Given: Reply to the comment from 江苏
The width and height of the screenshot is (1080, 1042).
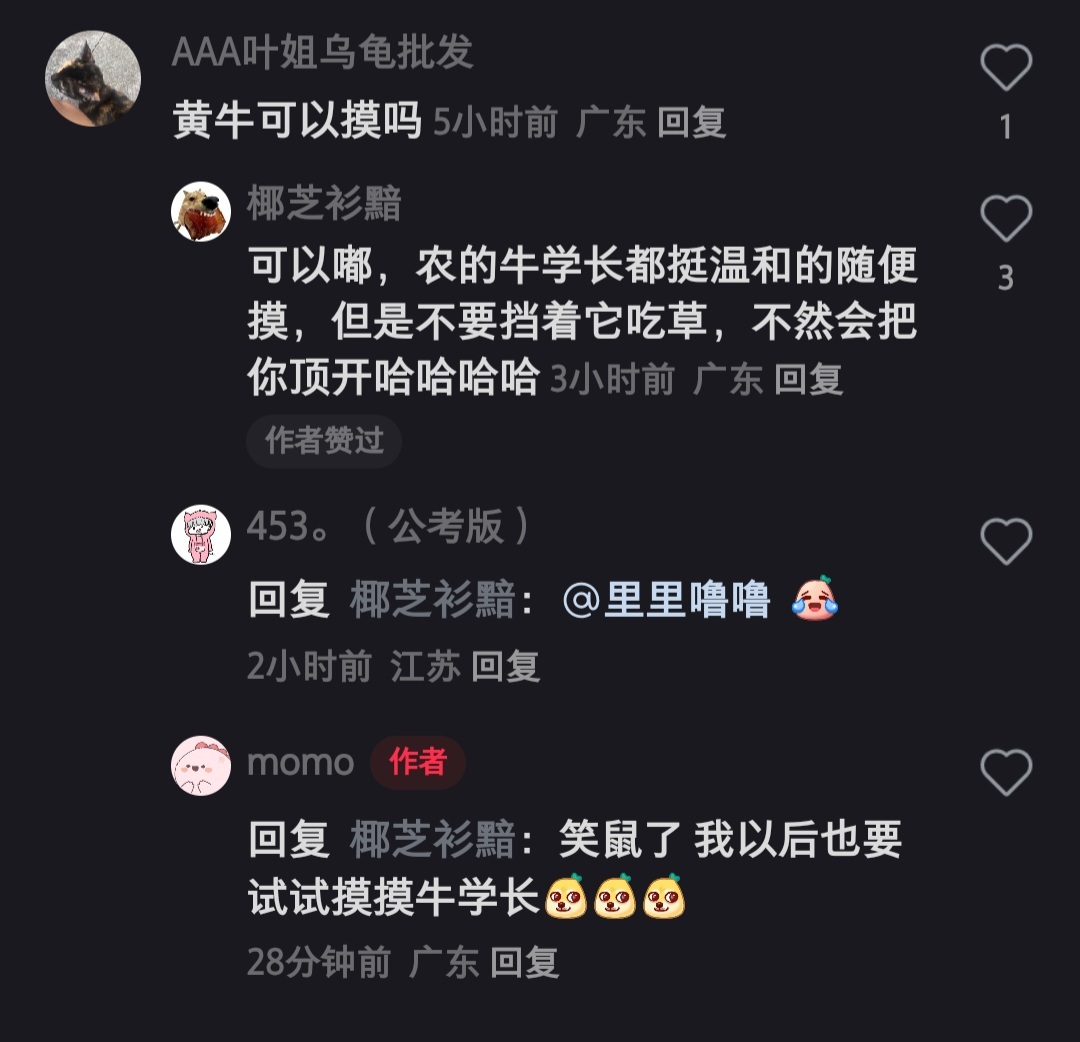Looking at the screenshot, I should pos(505,667).
